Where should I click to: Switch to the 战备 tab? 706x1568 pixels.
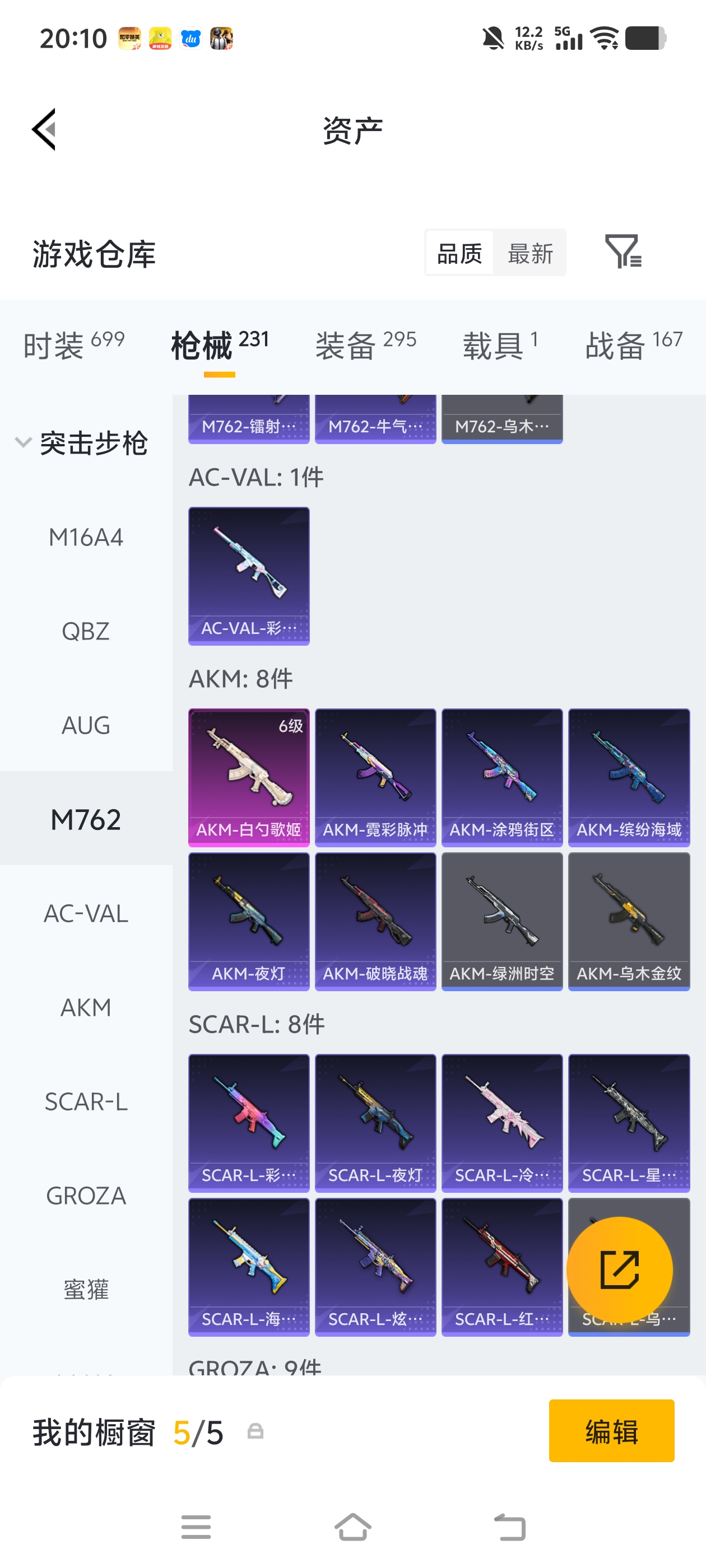pyautogui.click(x=634, y=344)
